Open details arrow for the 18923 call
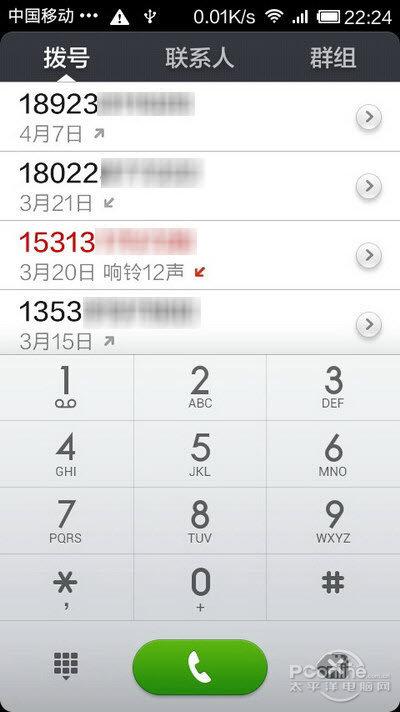 (x=369, y=117)
